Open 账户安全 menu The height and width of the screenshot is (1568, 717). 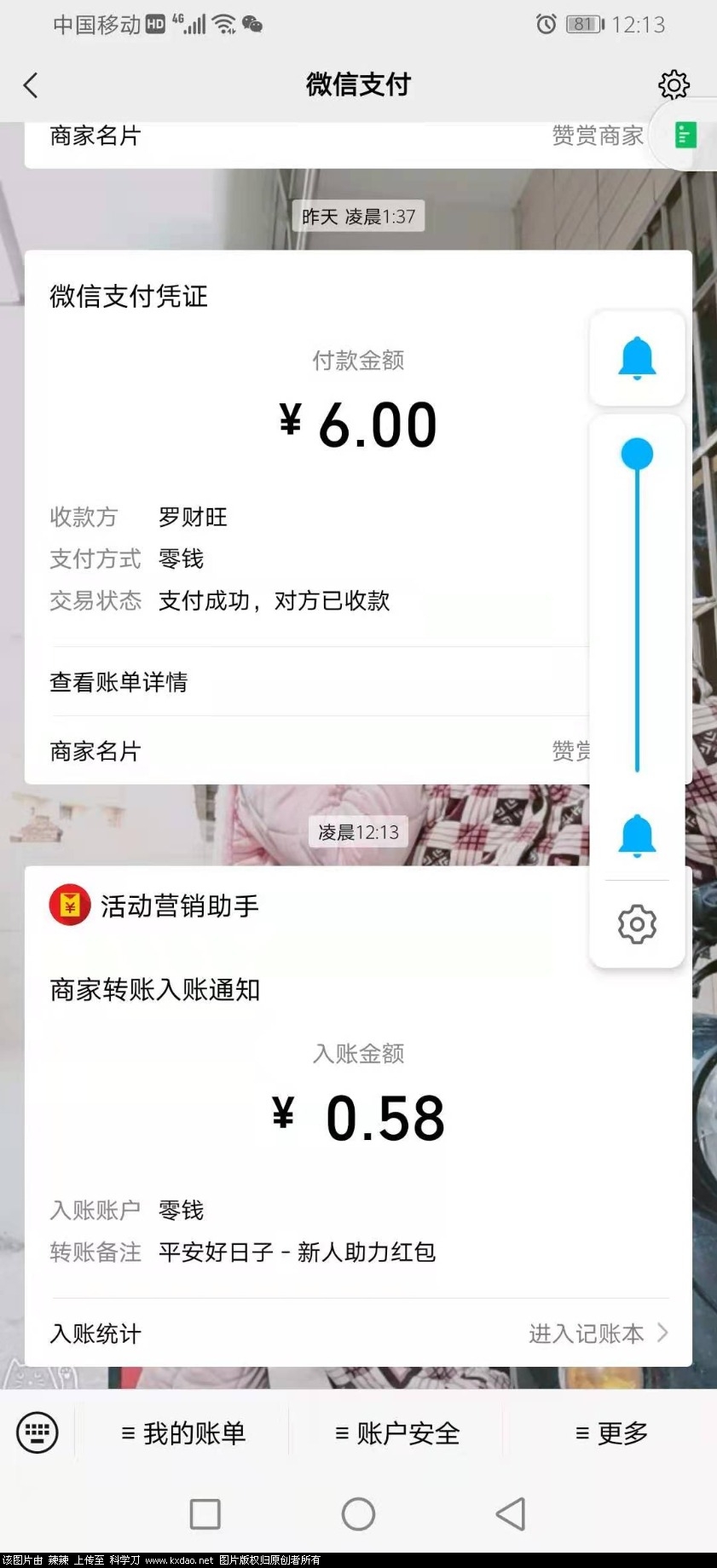pos(397,1433)
